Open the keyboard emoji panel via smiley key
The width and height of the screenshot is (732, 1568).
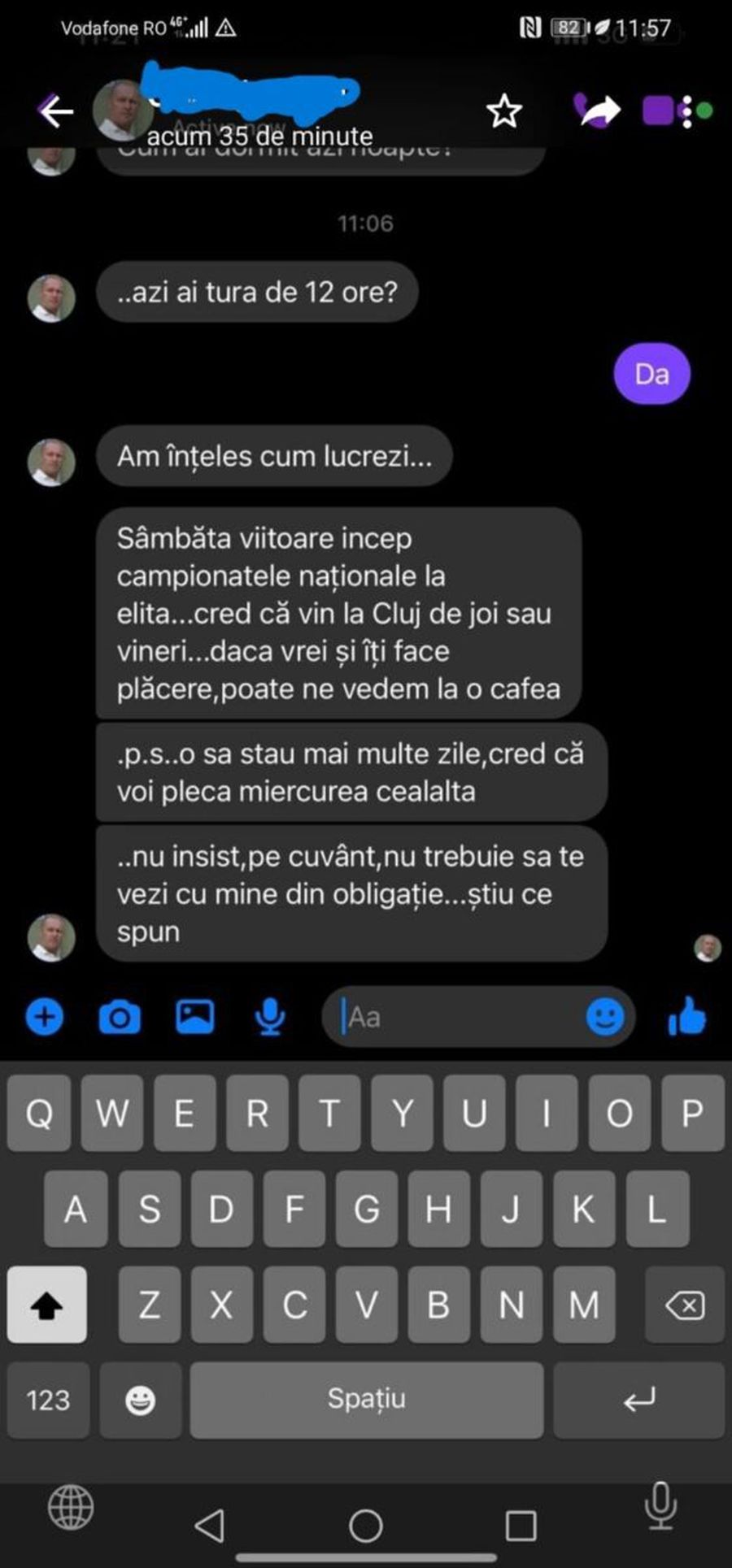(138, 1400)
